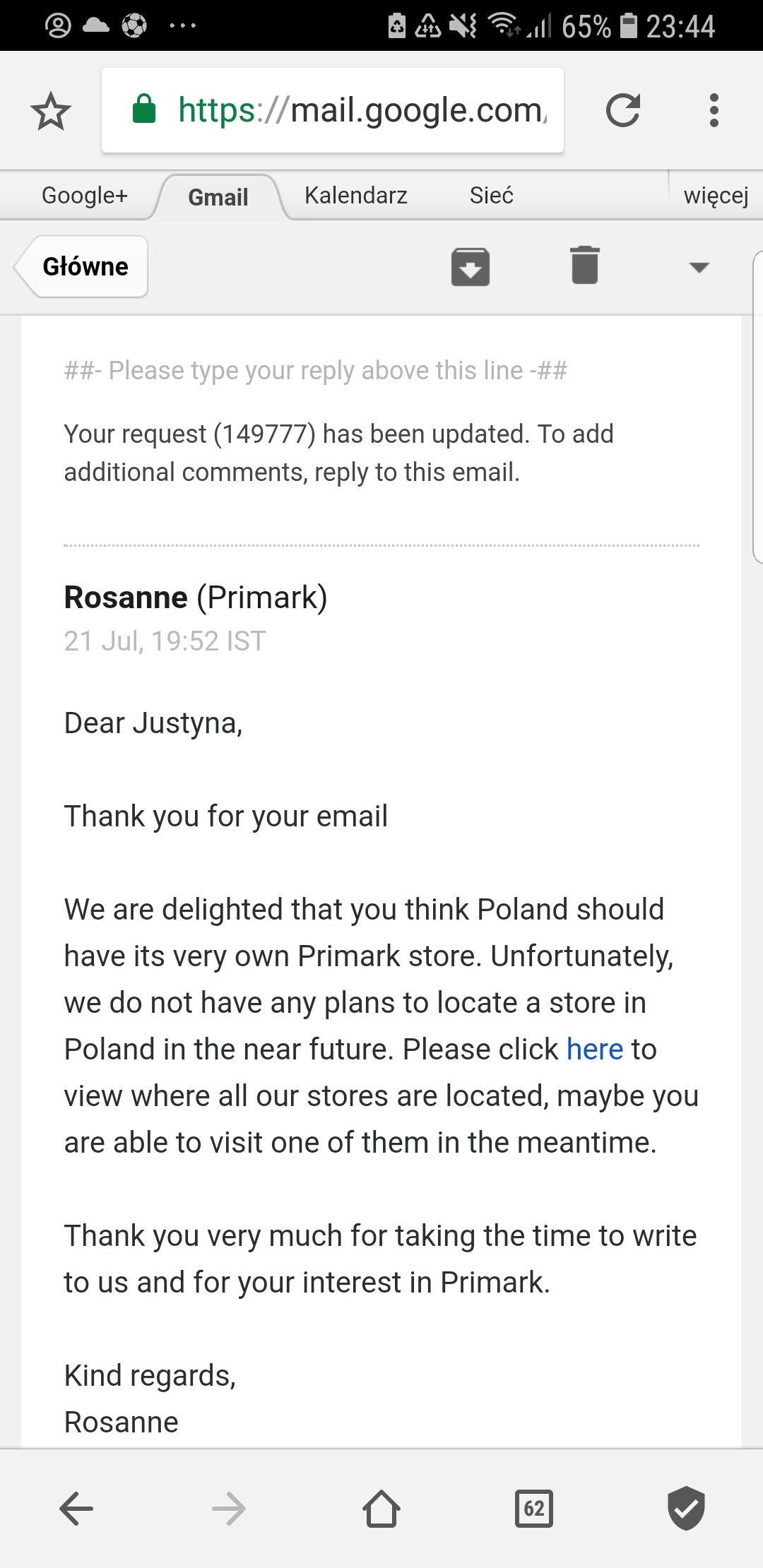Expand the więcej menu

[715, 196]
